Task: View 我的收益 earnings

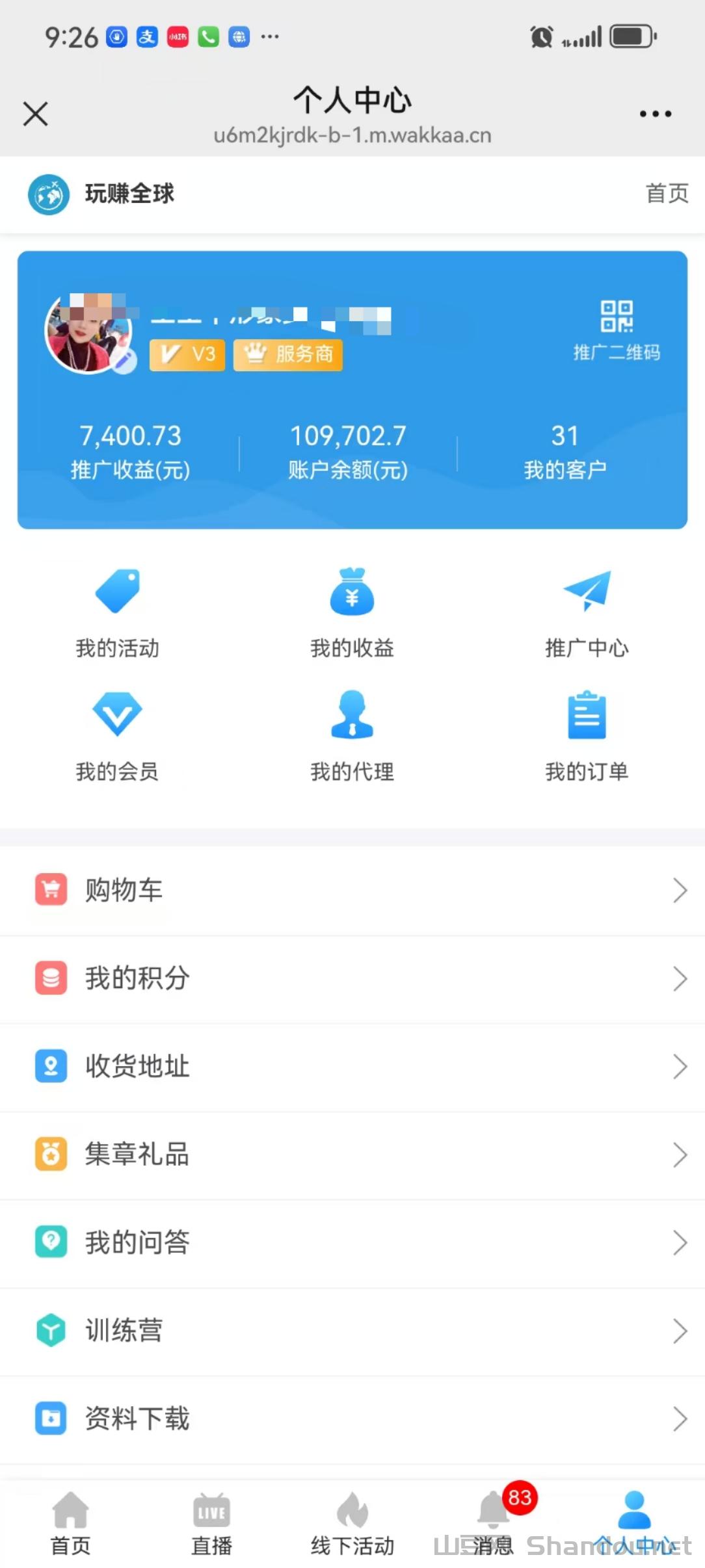Action: (x=352, y=612)
